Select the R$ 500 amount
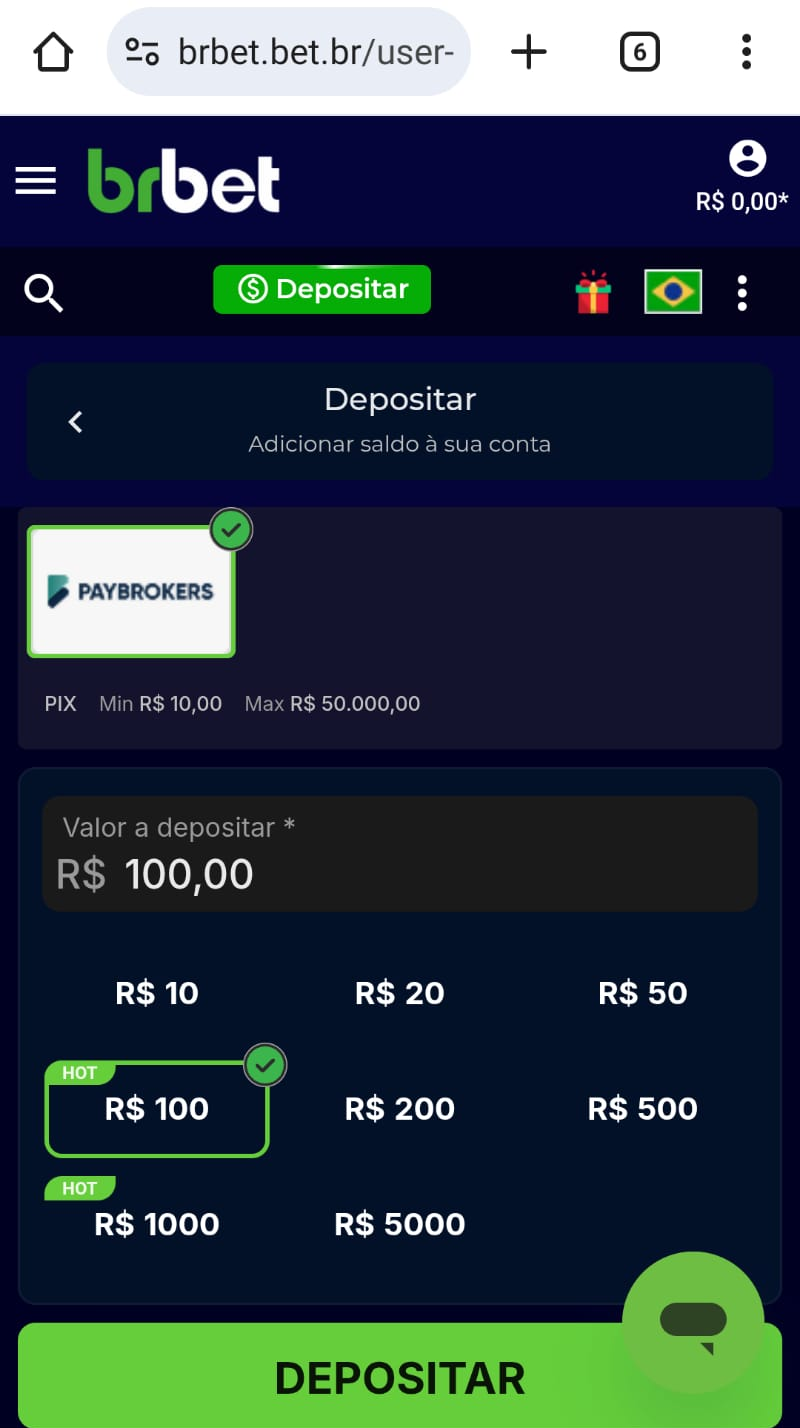The height and width of the screenshot is (1428, 800). pyautogui.click(x=643, y=1108)
